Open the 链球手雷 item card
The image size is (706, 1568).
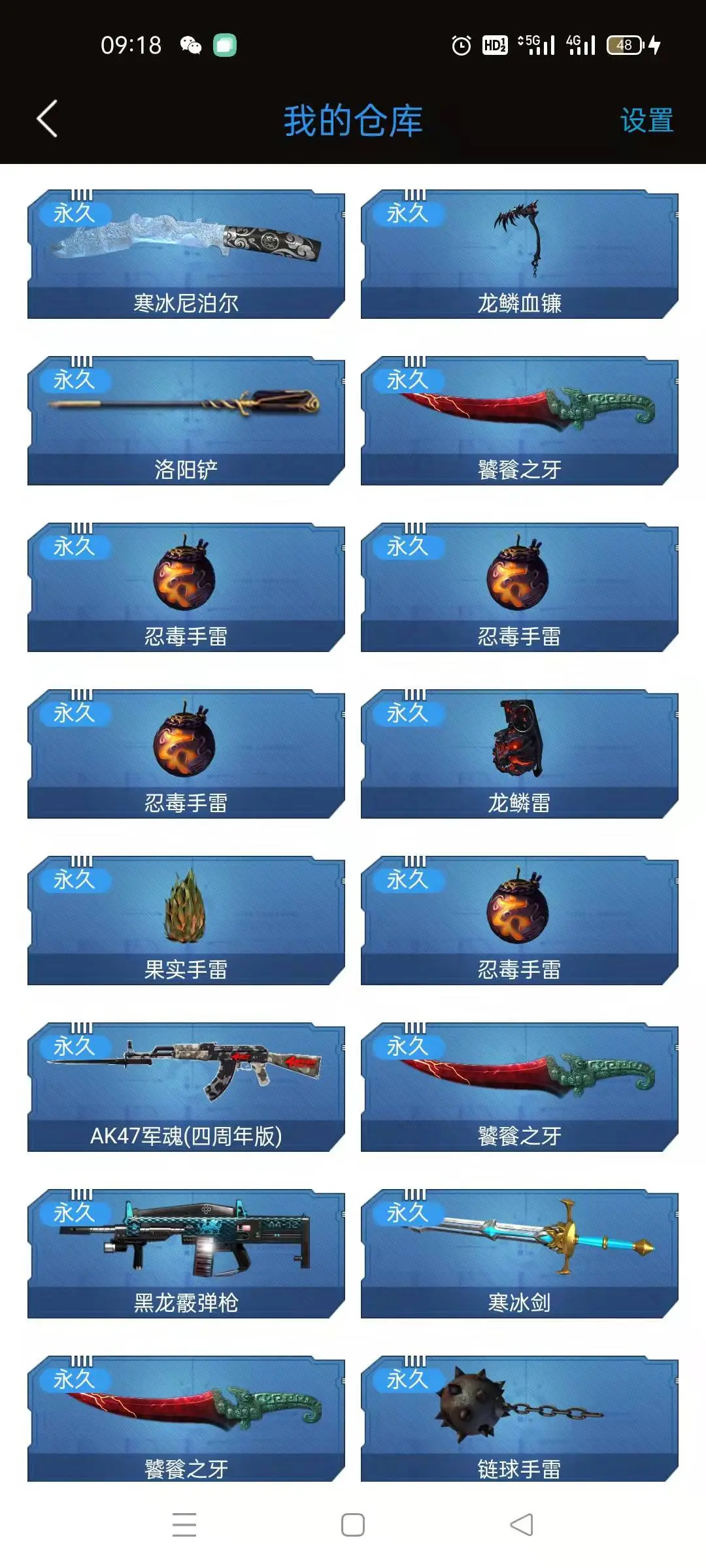(x=520, y=1419)
